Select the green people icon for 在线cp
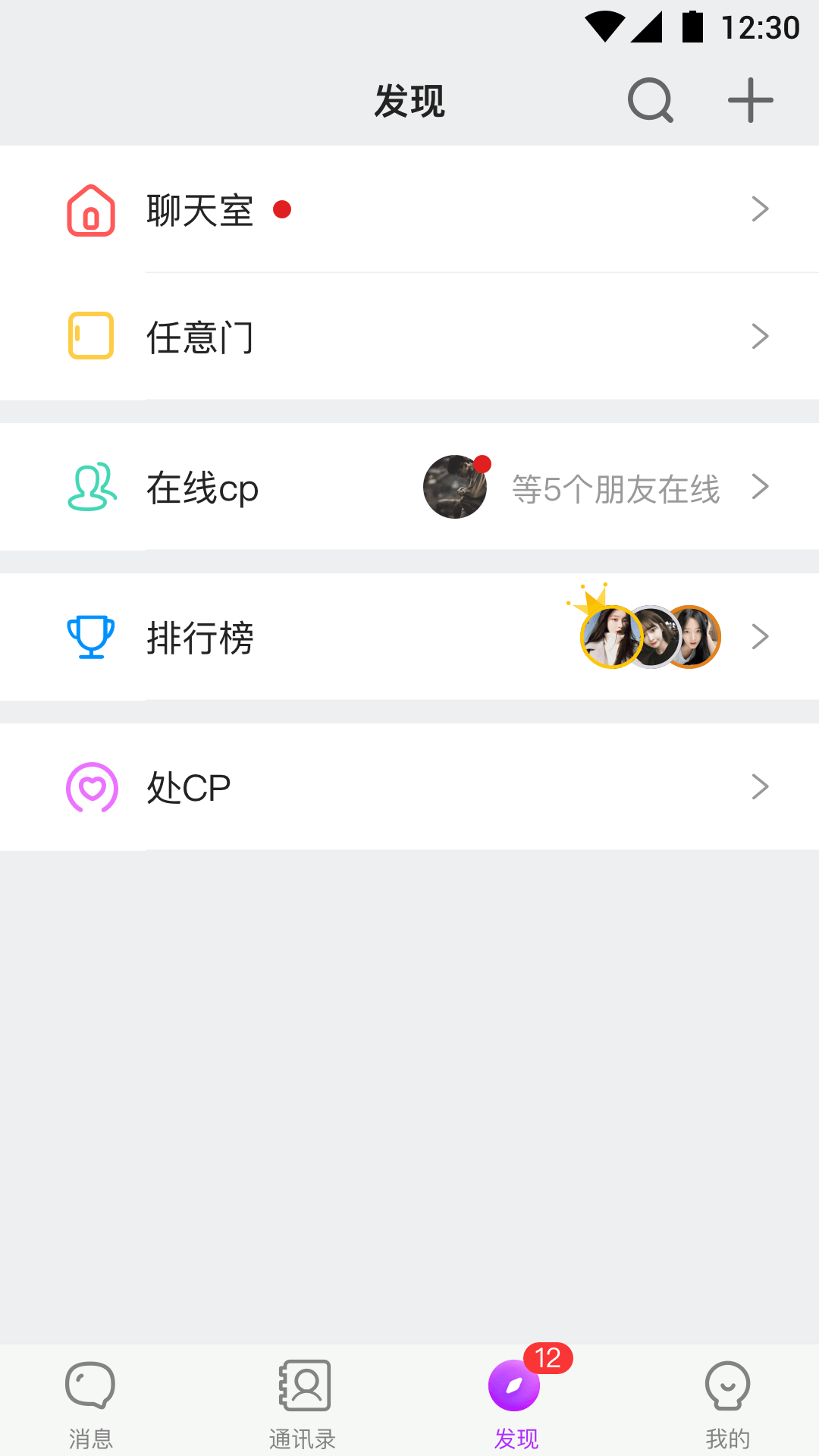The image size is (819, 1456). click(x=90, y=488)
